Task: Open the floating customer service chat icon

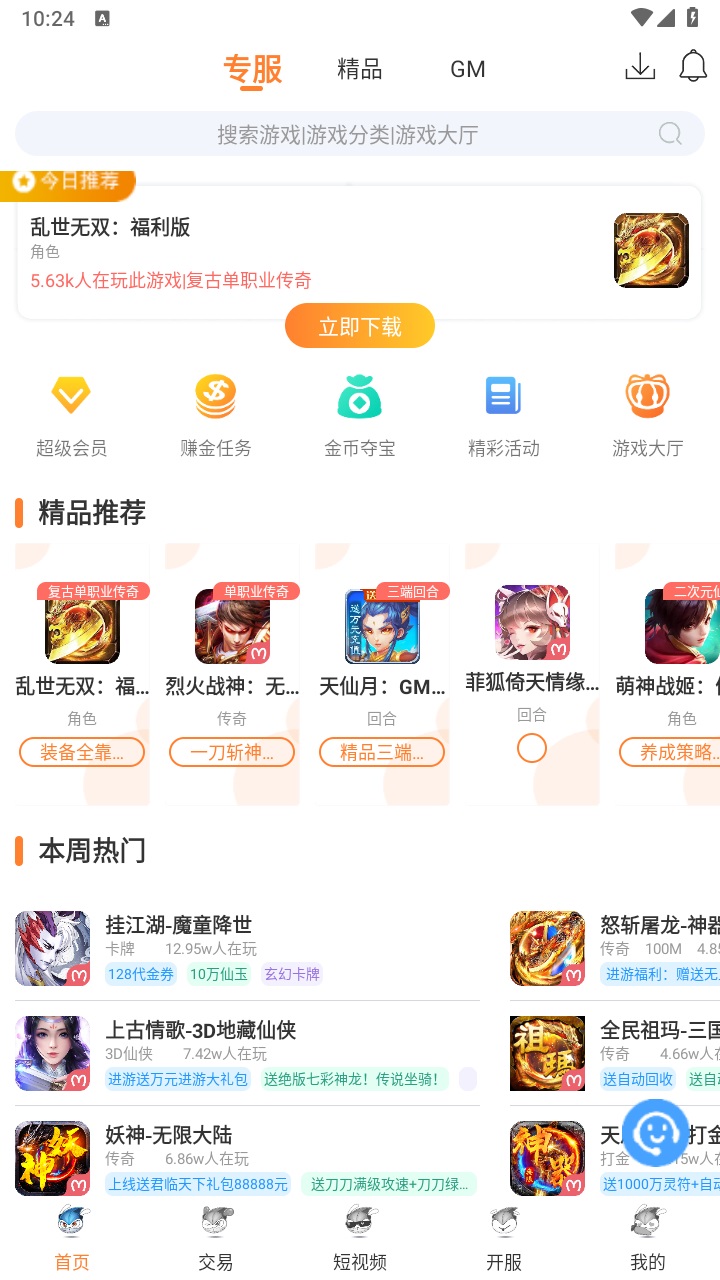Action: (x=655, y=1133)
